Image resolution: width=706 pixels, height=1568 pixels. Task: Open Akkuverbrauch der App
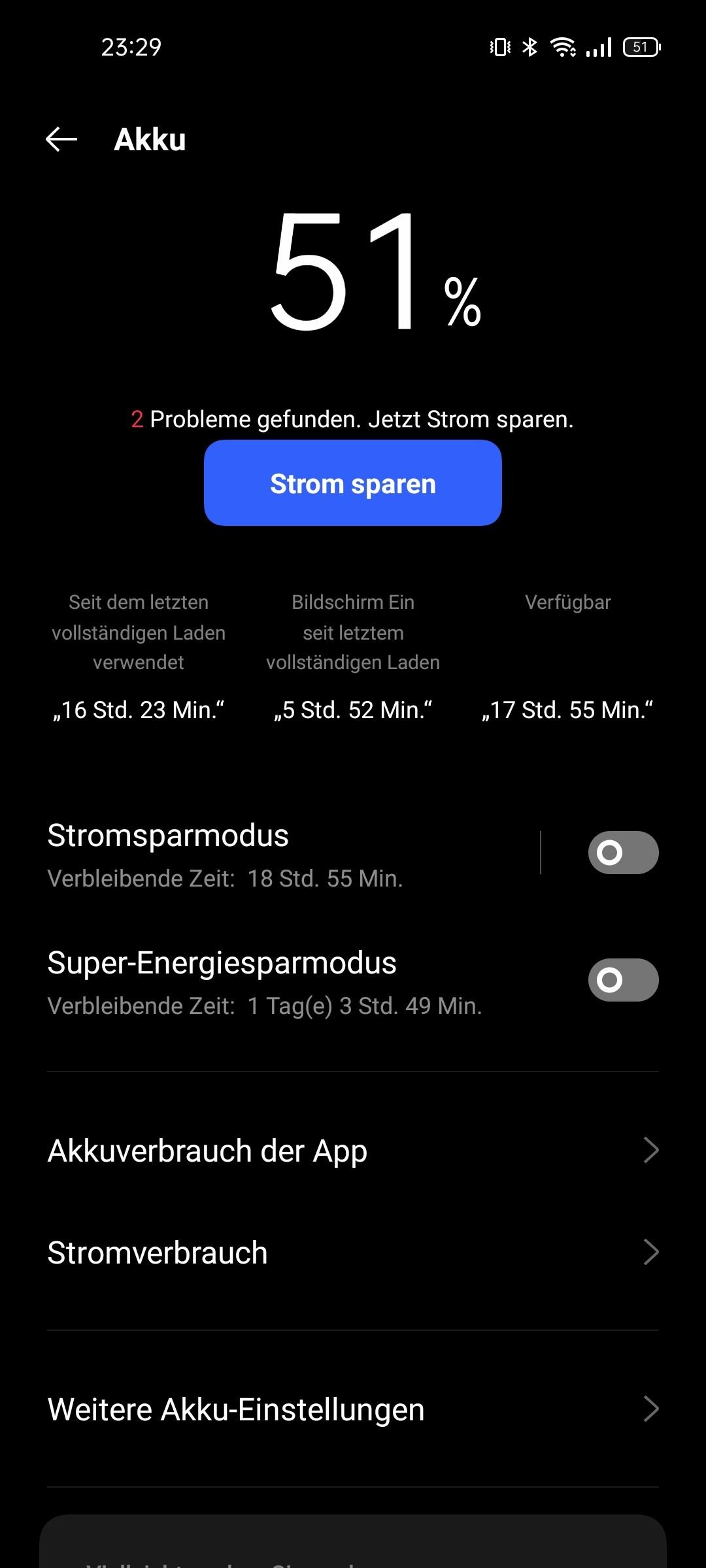tap(353, 1151)
